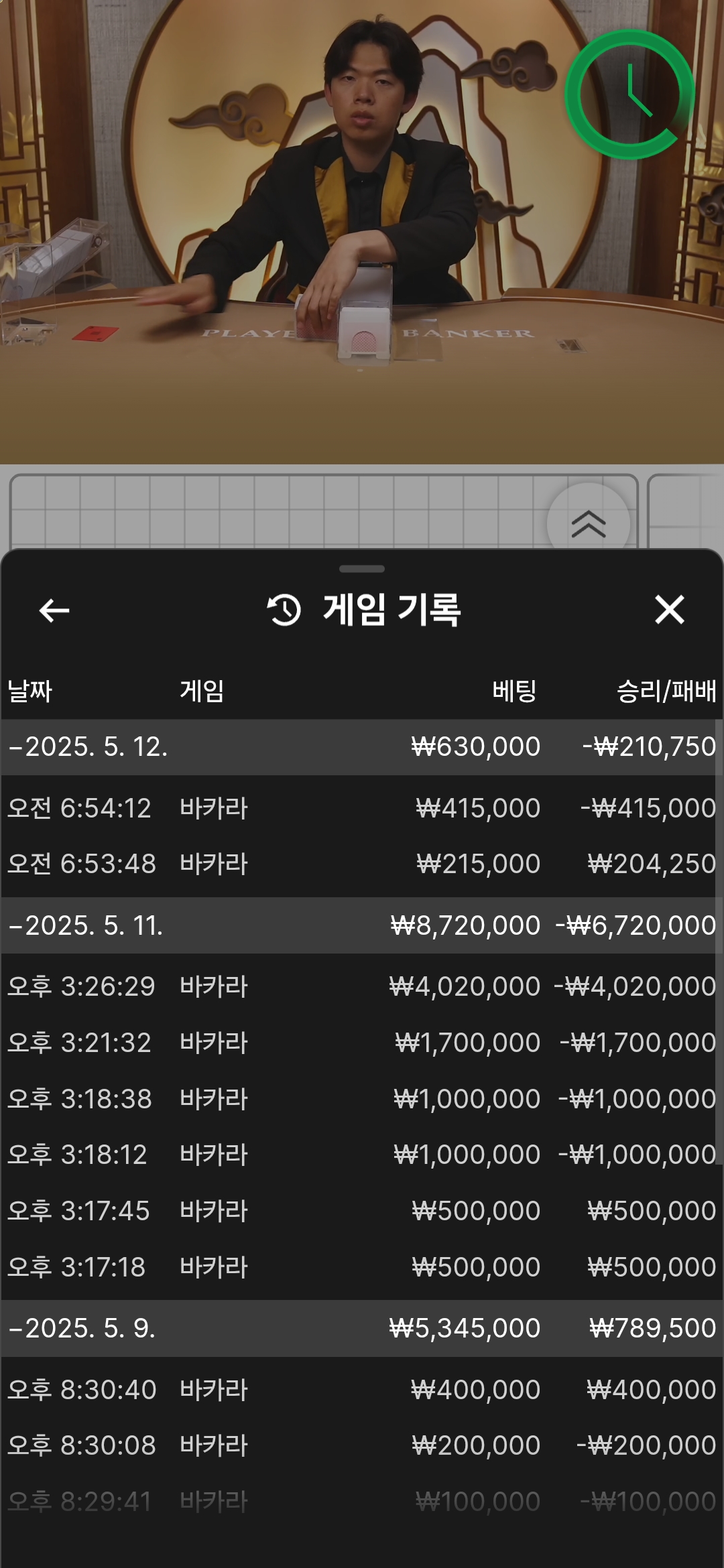Viewport: 724px width, 1568px height.
Task: Open the 오후 8:30:08 baccarat record
Action: tap(361, 1445)
